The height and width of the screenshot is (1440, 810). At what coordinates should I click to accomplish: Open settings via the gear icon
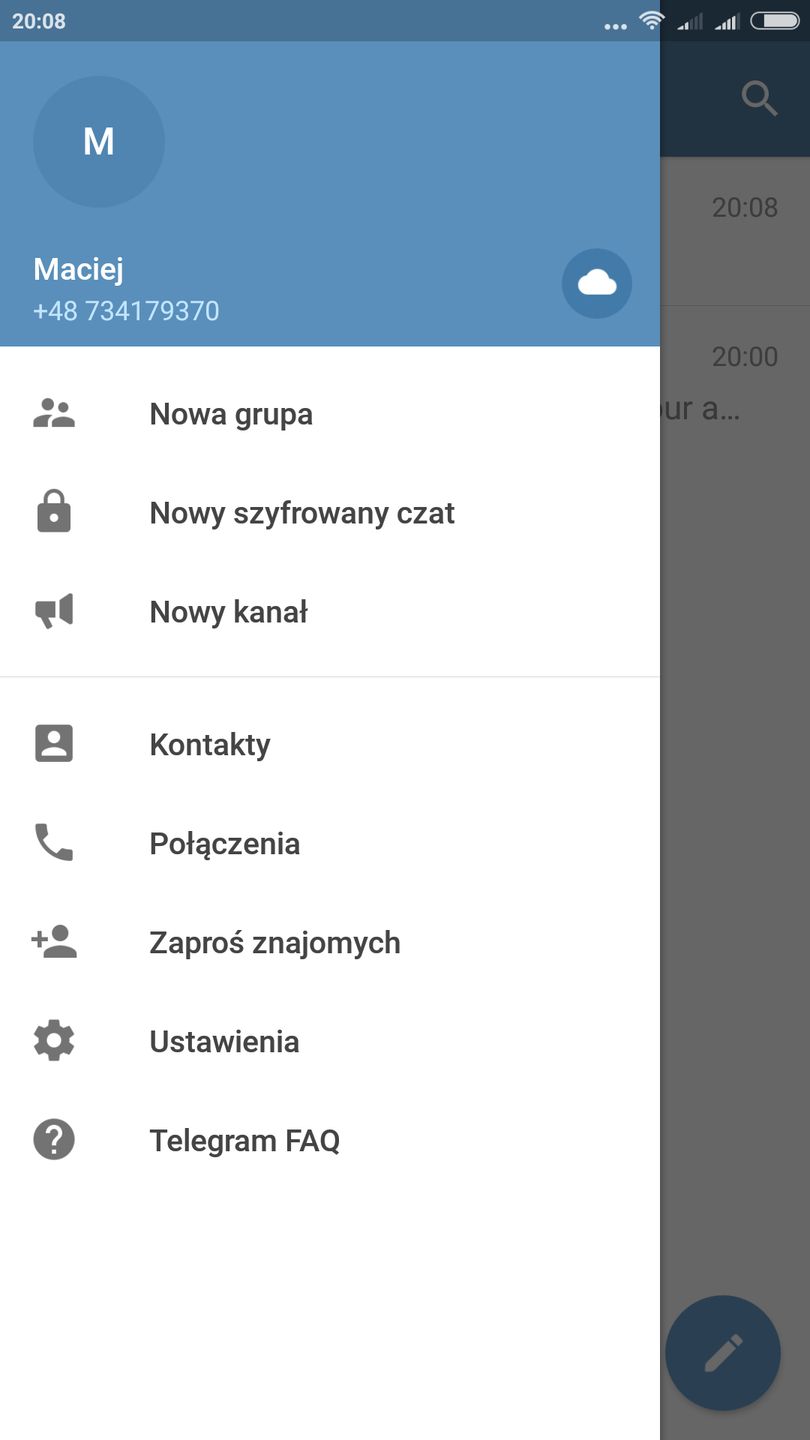[53, 1041]
